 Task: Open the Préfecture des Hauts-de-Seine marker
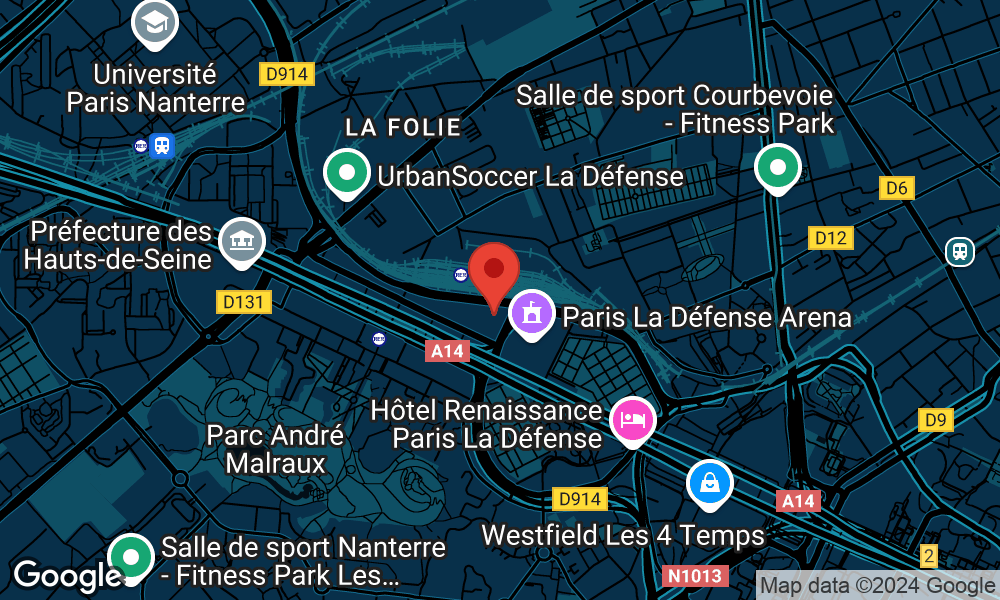pyautogui.click(x=242, y=240)
